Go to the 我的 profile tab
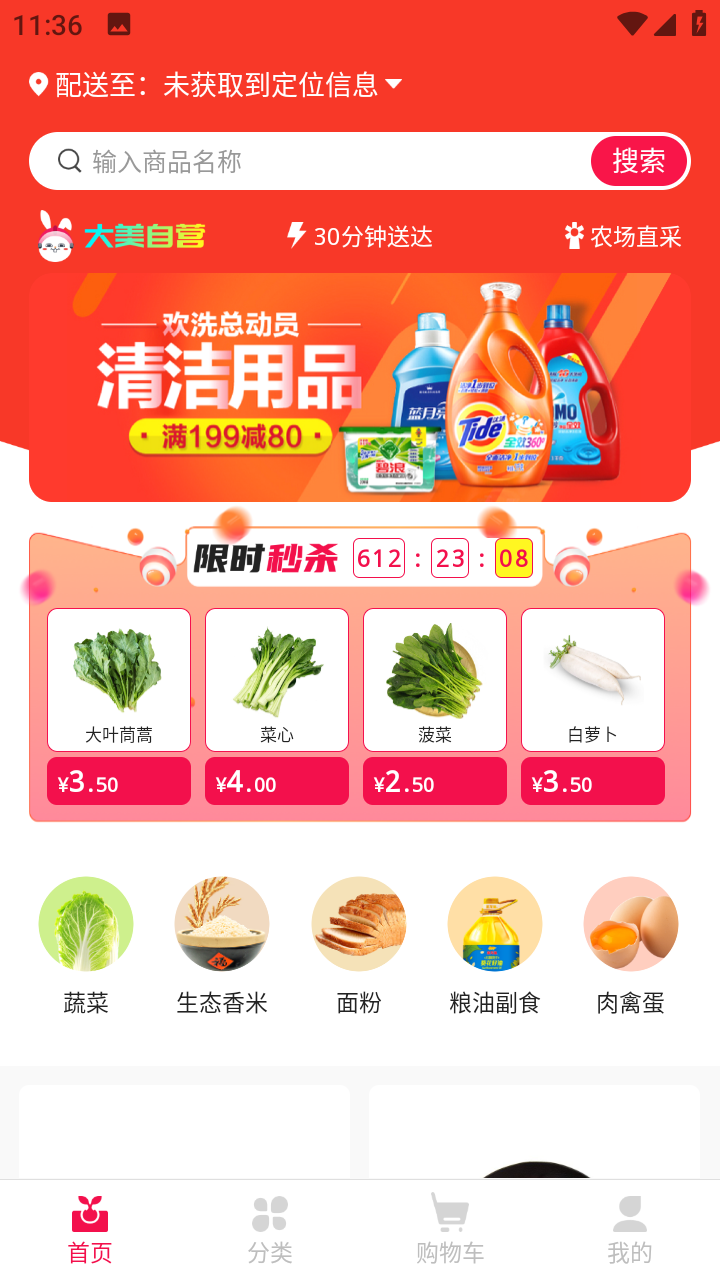The height and width of the screenshot is (1280, 720). coord(630,1230)
